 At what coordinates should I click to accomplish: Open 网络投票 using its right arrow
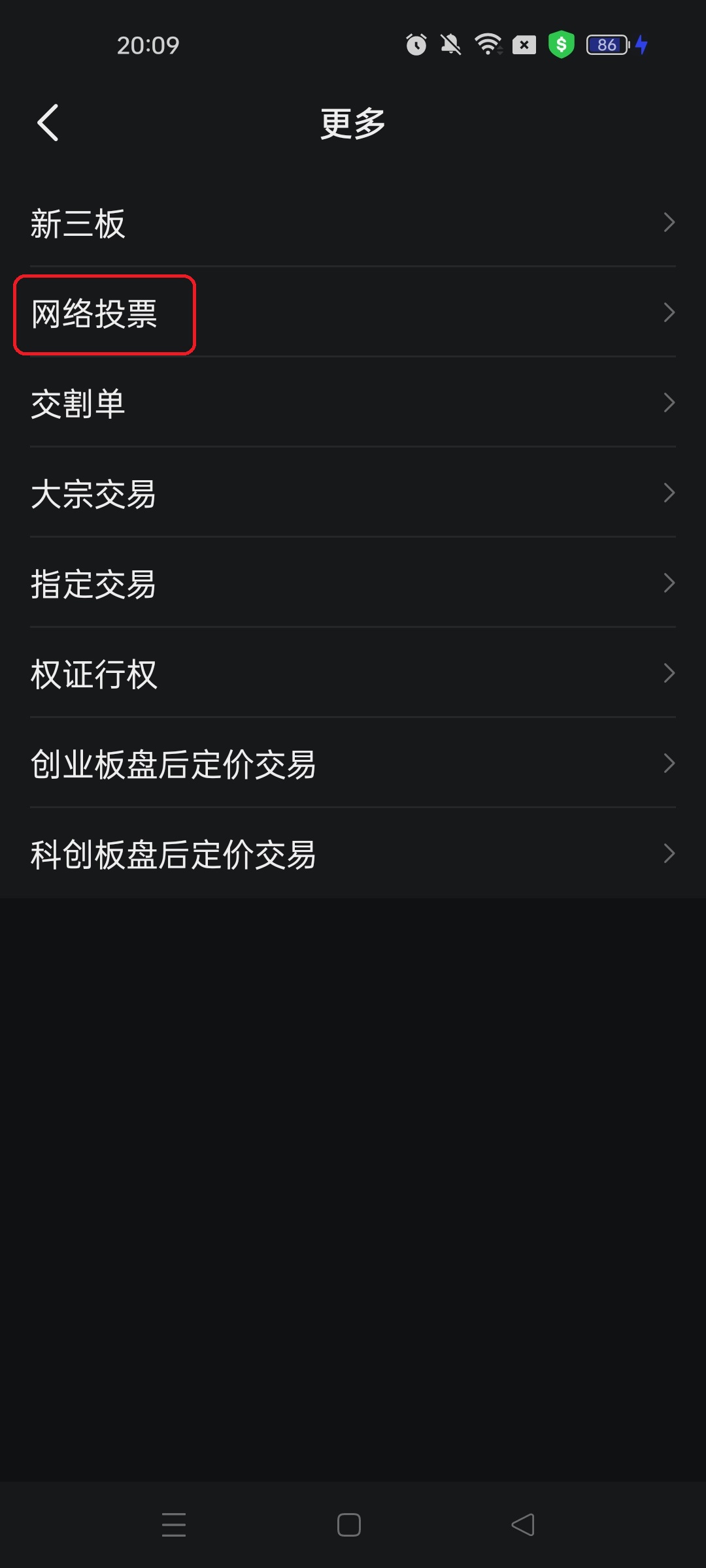click(x=669, y=312)
